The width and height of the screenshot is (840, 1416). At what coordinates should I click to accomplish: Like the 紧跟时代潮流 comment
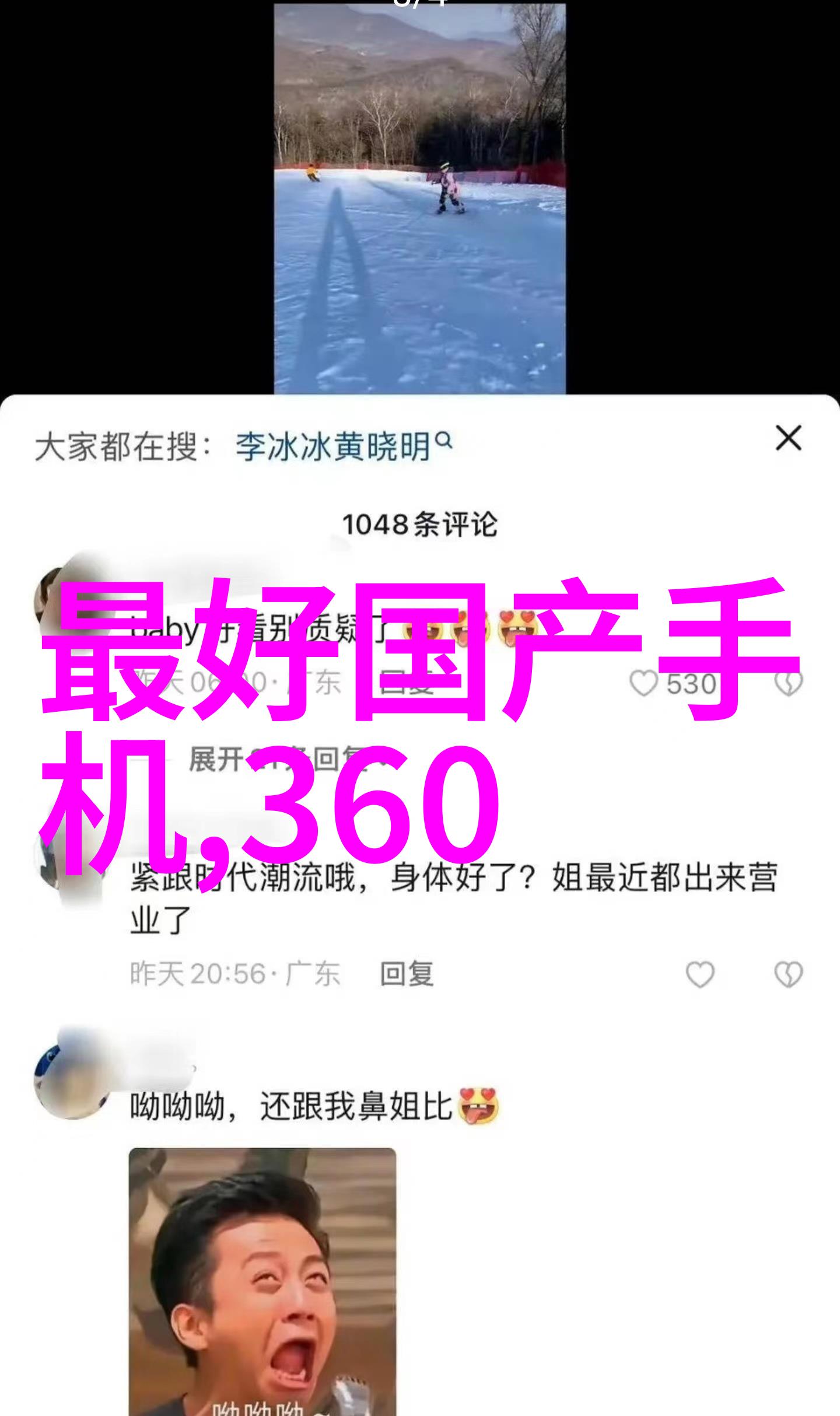pos(699,974)
